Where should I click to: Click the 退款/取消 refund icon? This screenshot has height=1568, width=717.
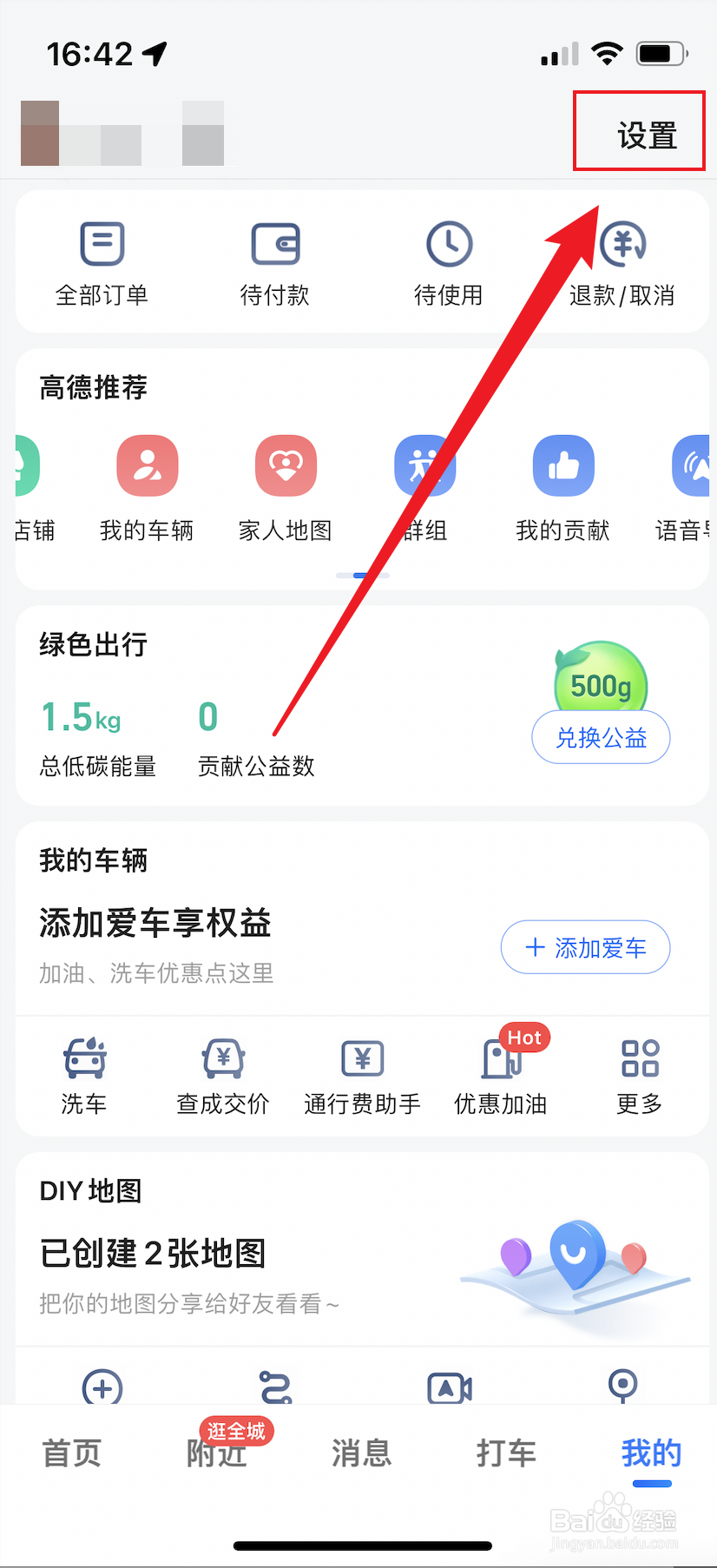[622, 260]
